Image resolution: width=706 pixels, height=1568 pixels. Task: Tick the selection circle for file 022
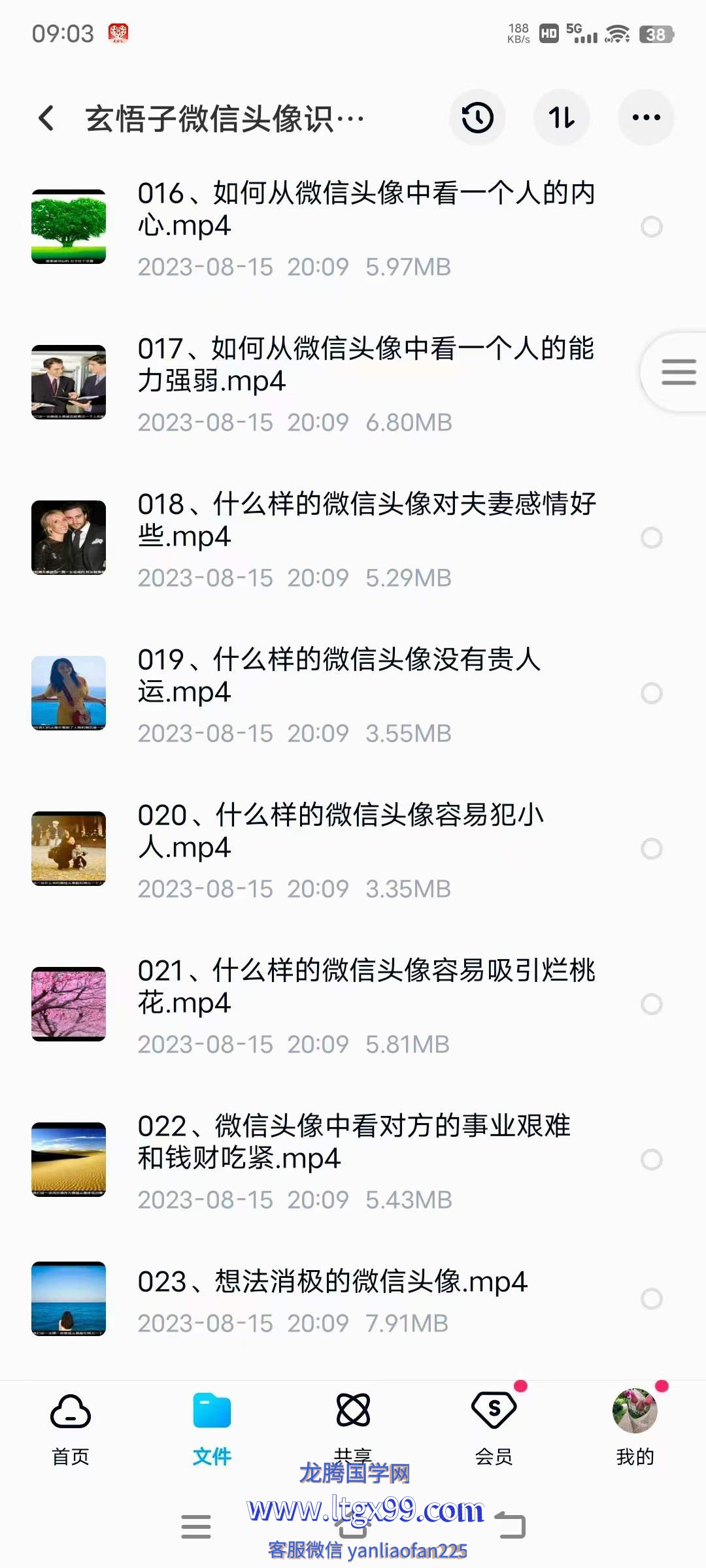(651, 1160)
